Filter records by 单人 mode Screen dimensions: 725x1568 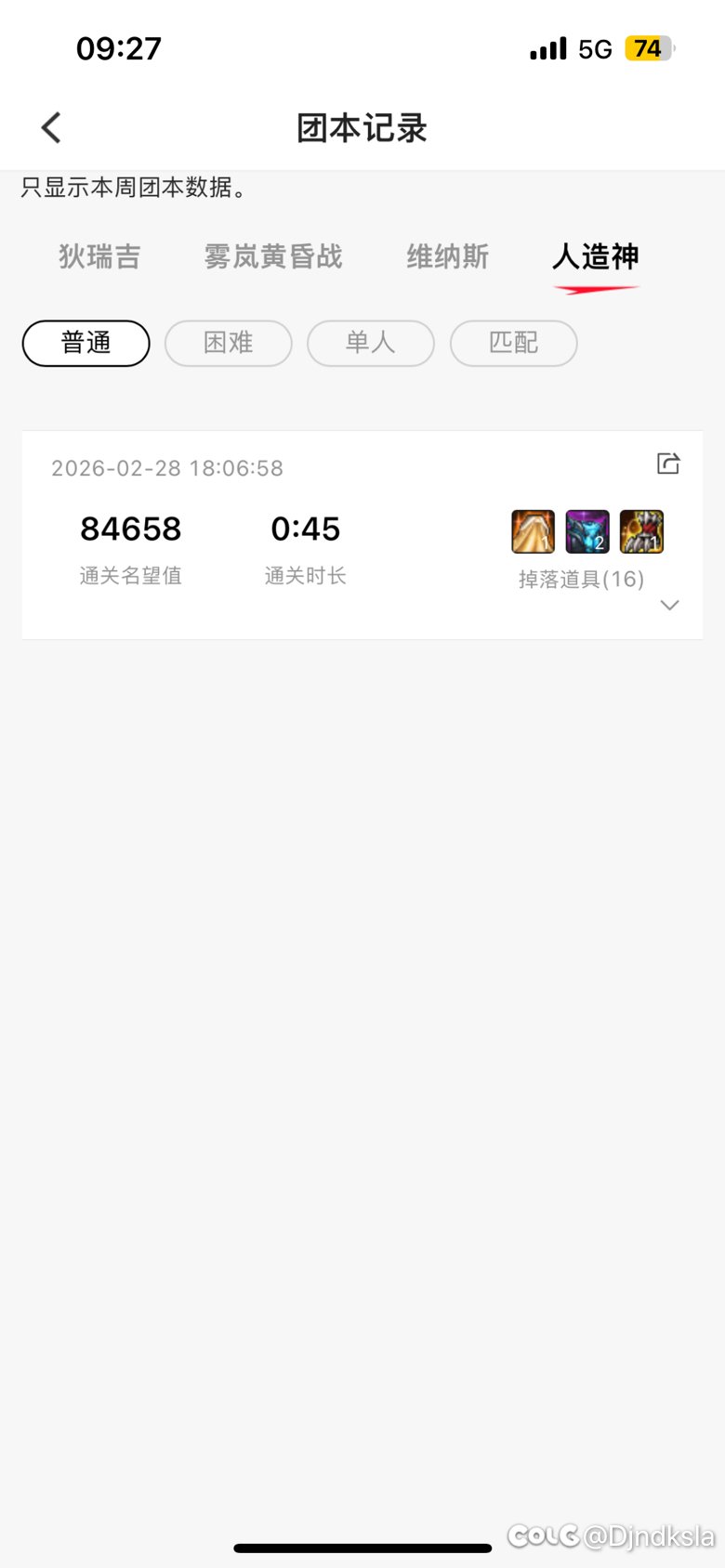(370, 343)
